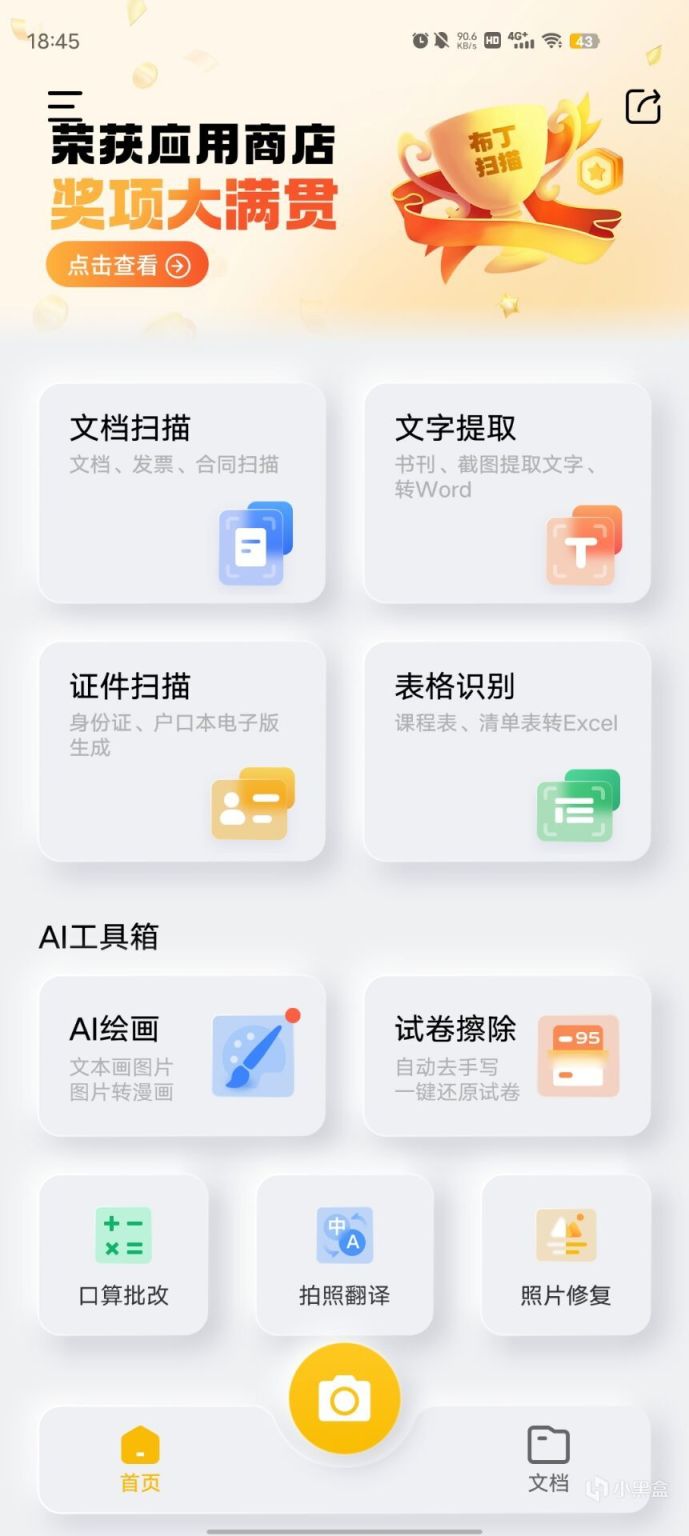Screen dimensions: 689x1536
Task: Open 拍照翻译 photo translation
Action: (344, 1255)
